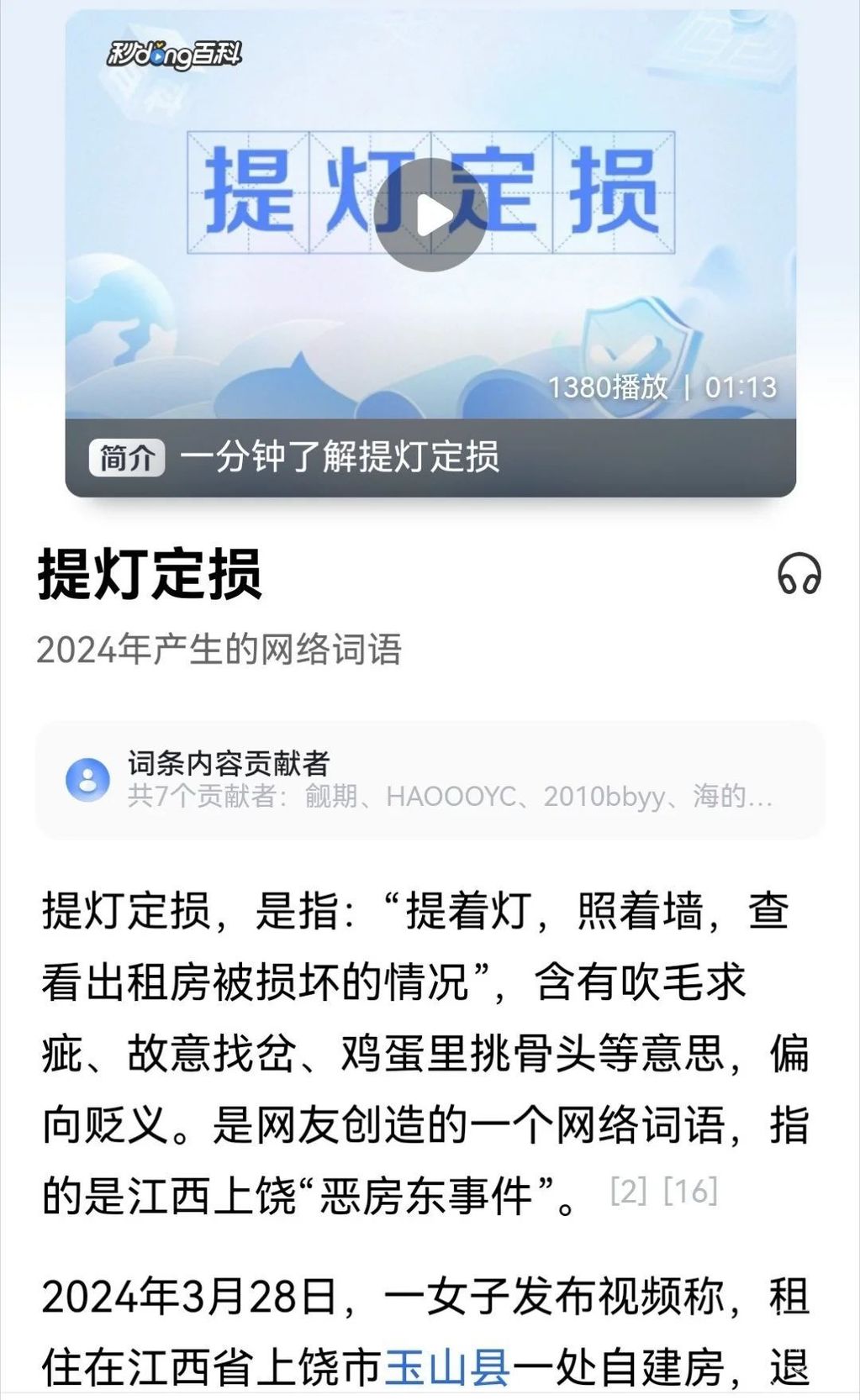Open citation reference [16]
Screen dimensions: 860x1400
tap(690, 1191)
